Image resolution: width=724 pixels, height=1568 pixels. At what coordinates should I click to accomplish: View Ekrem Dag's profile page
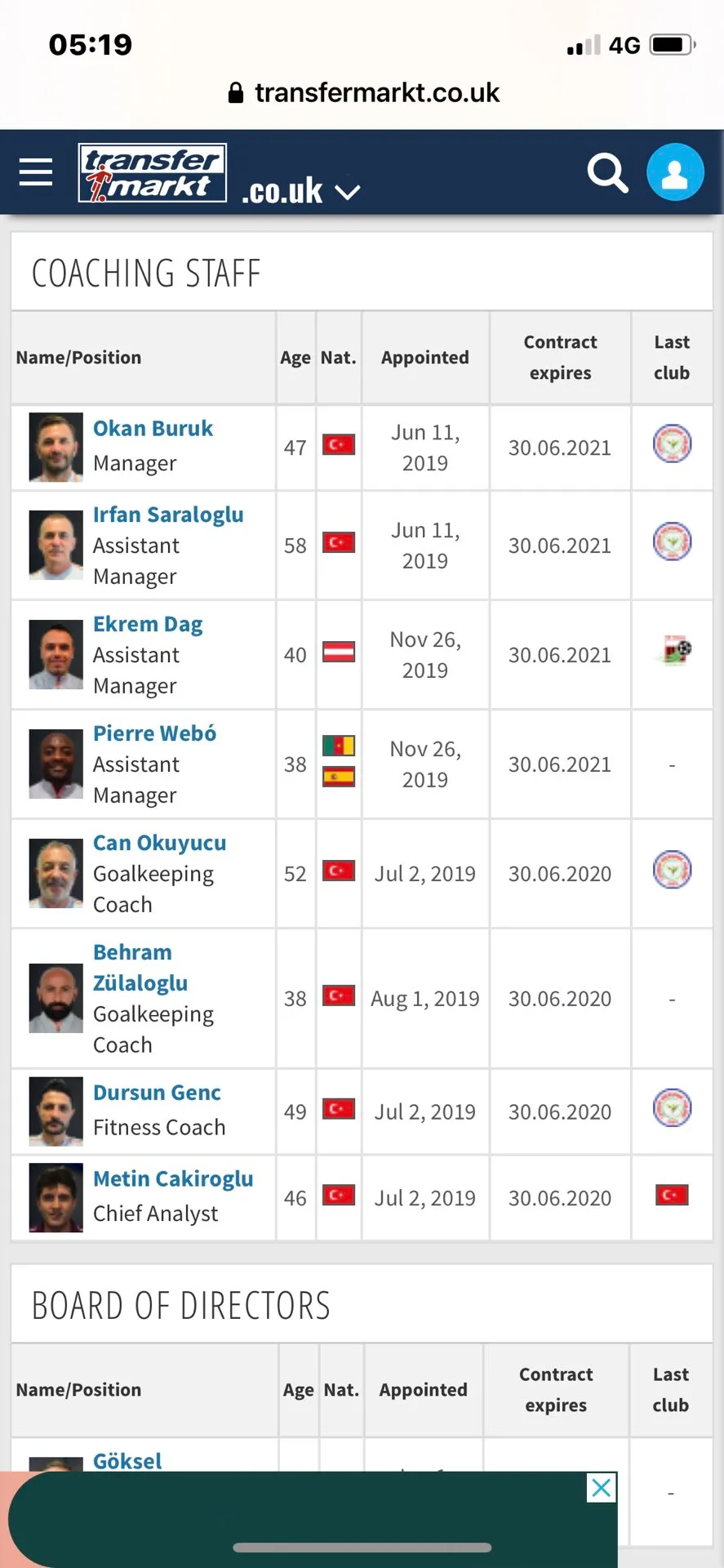point(148,624)
